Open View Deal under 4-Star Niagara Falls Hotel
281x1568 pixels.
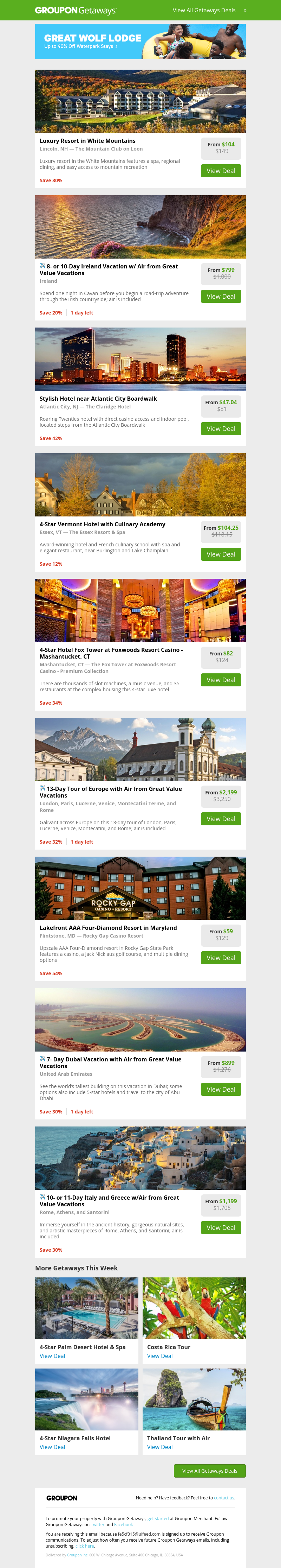52,1447
